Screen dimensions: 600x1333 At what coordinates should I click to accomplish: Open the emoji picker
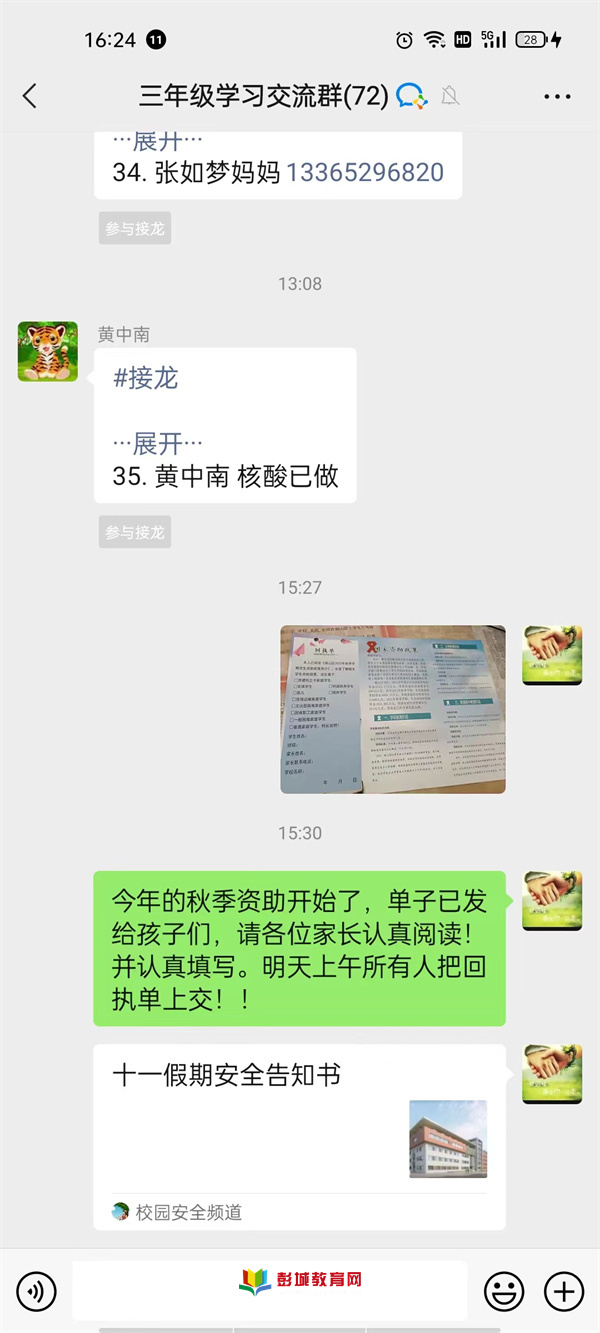tap(503, 1292)
